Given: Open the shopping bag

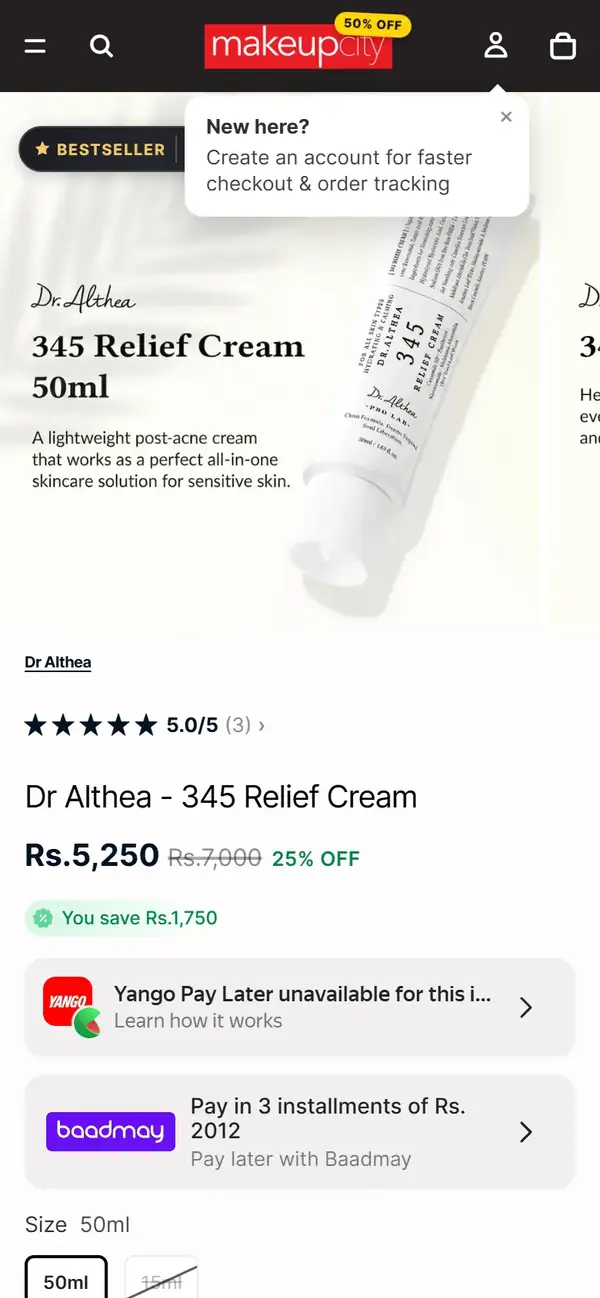Looking at the screenshot, I should (563, 46).
